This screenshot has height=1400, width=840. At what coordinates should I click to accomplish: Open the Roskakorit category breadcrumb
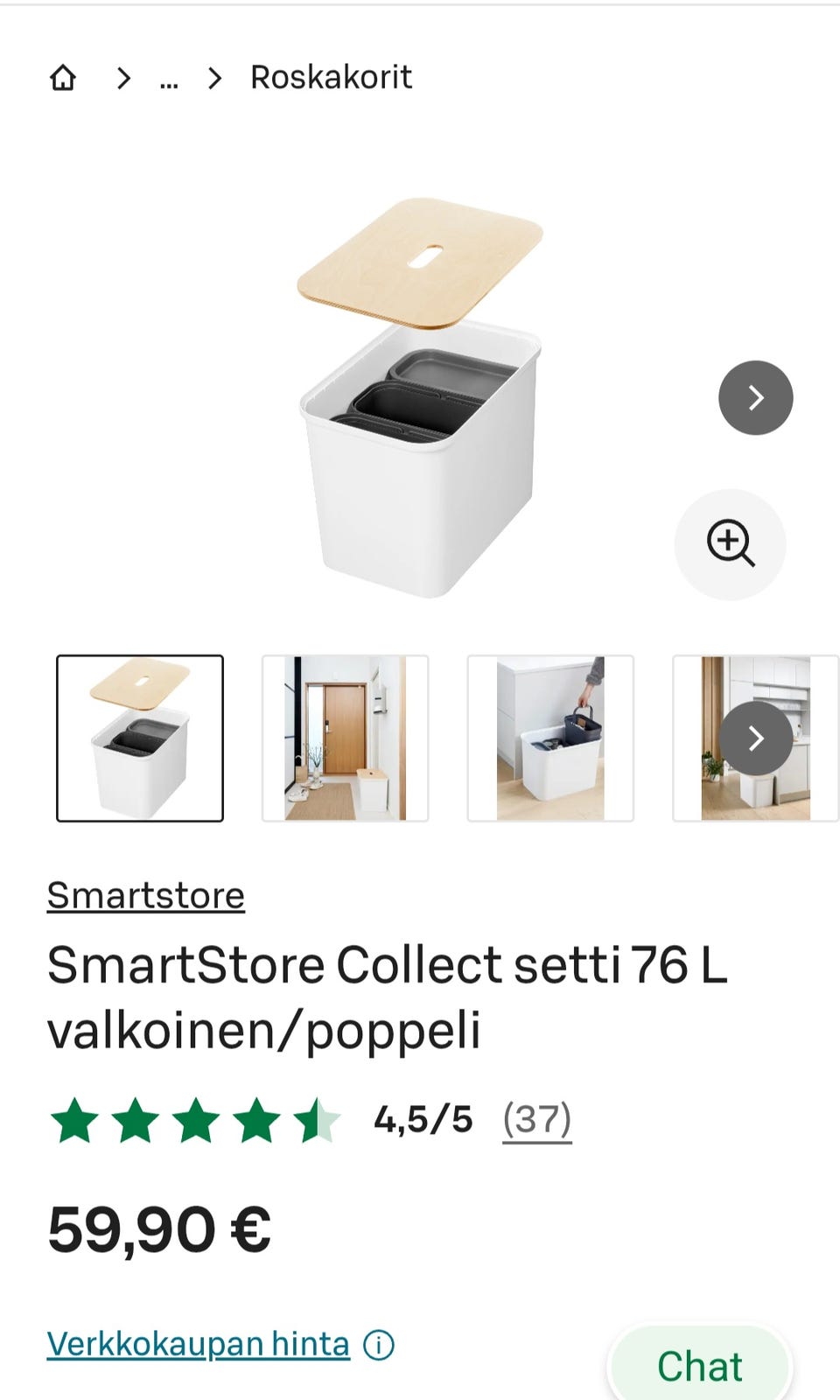point(331,78)
